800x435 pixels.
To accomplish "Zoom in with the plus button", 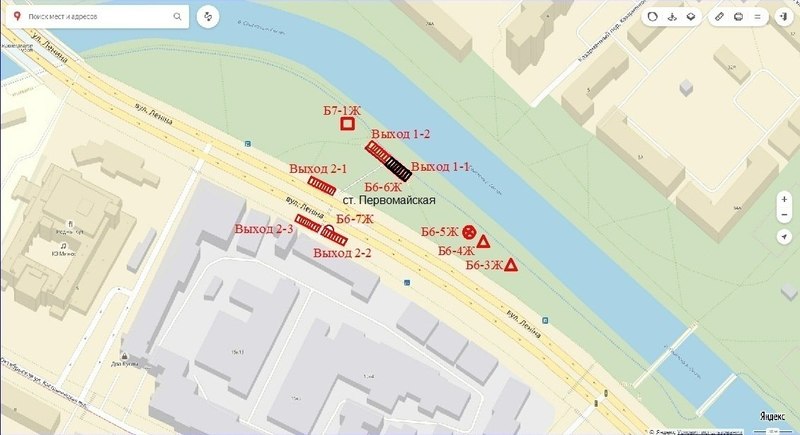I will point(784,199).
